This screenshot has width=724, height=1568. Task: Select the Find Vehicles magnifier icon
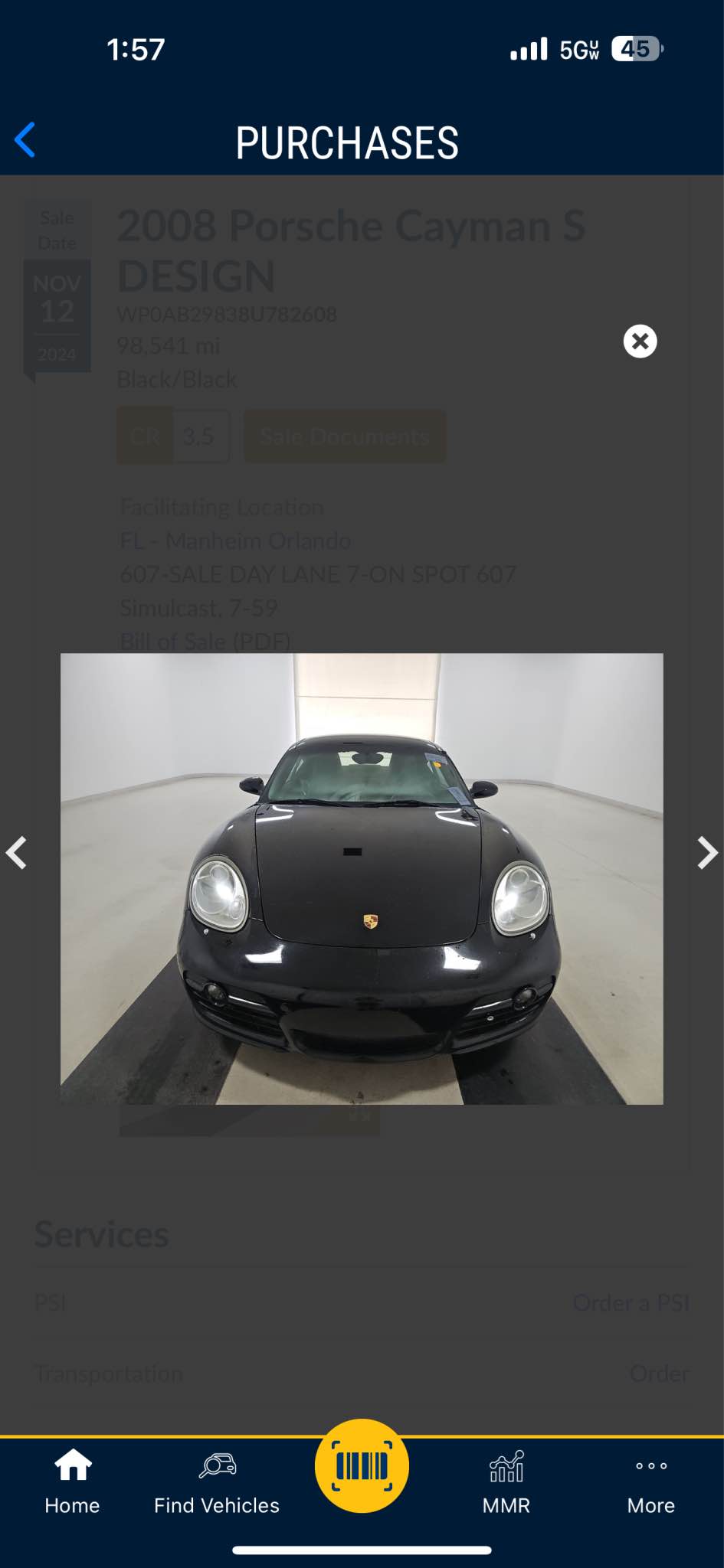point(217,1466)
